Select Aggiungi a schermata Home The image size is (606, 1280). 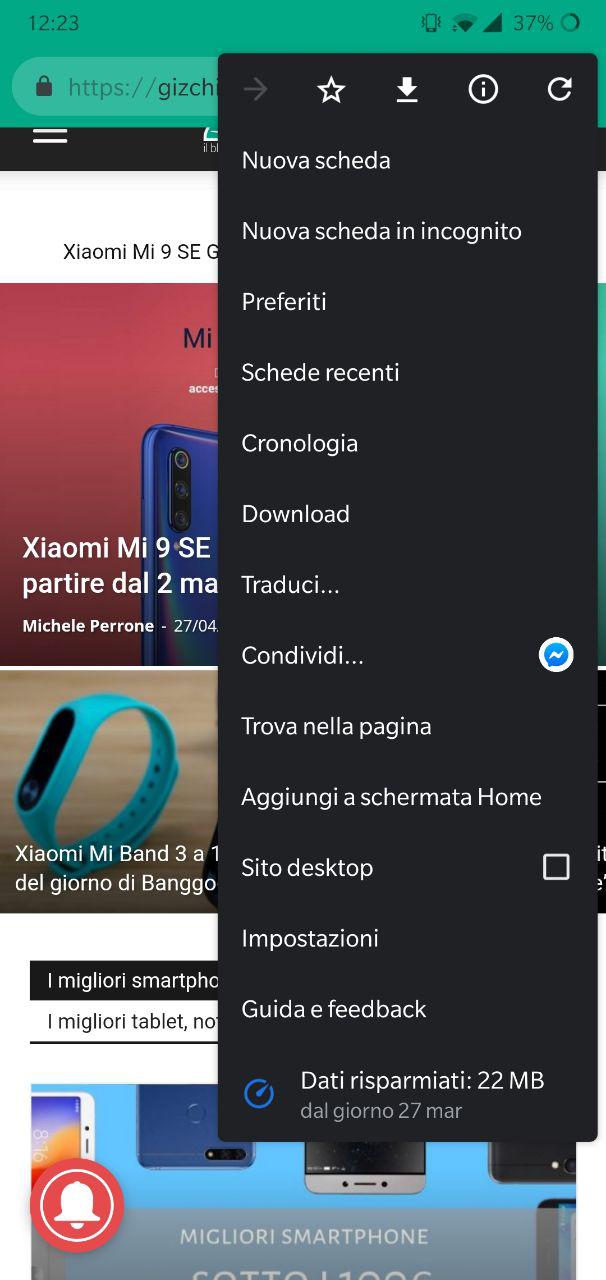[407, 797]
